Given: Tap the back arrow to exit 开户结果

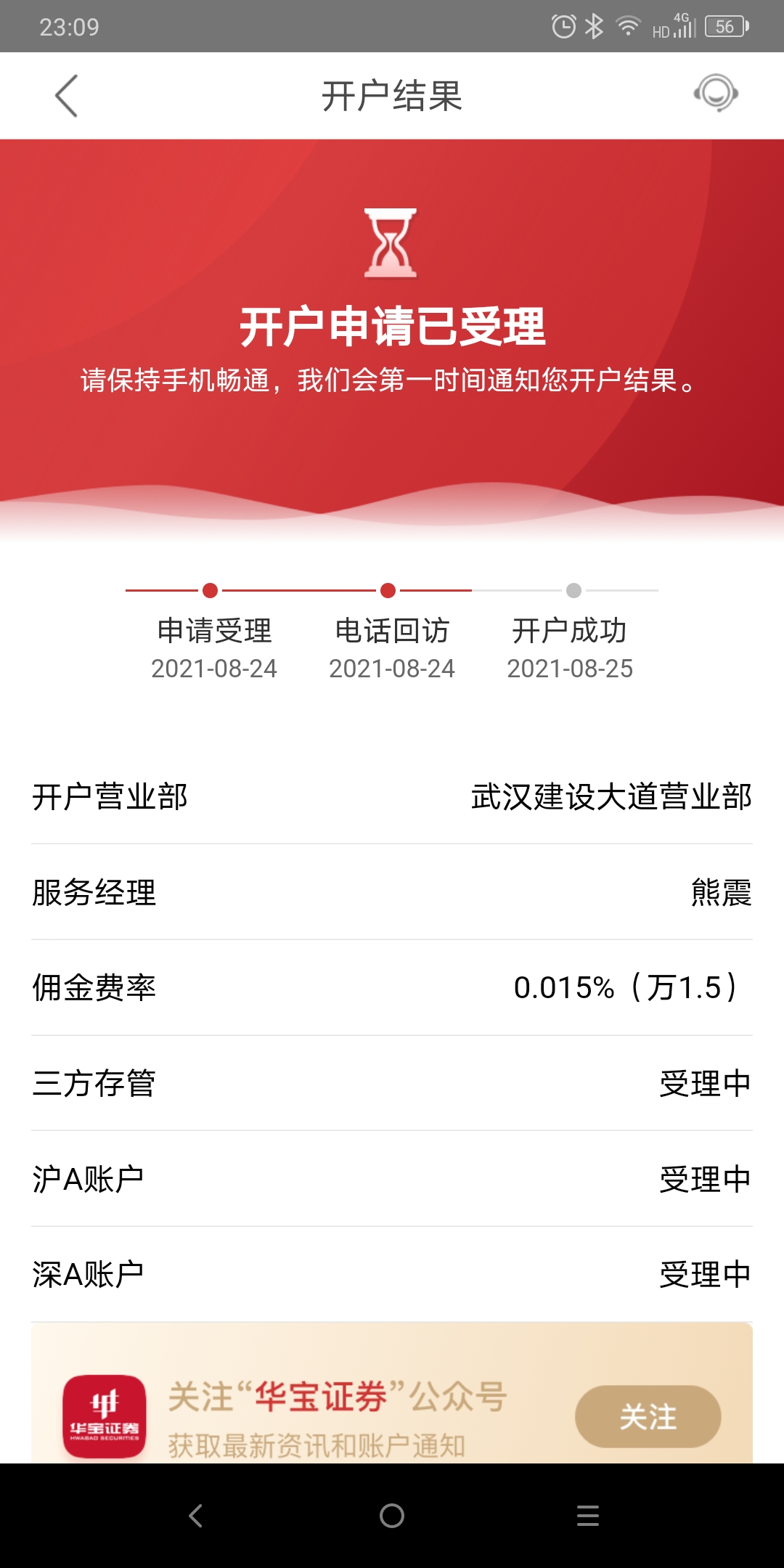Looking at the screenshot, I should click(x=65, y=96).
